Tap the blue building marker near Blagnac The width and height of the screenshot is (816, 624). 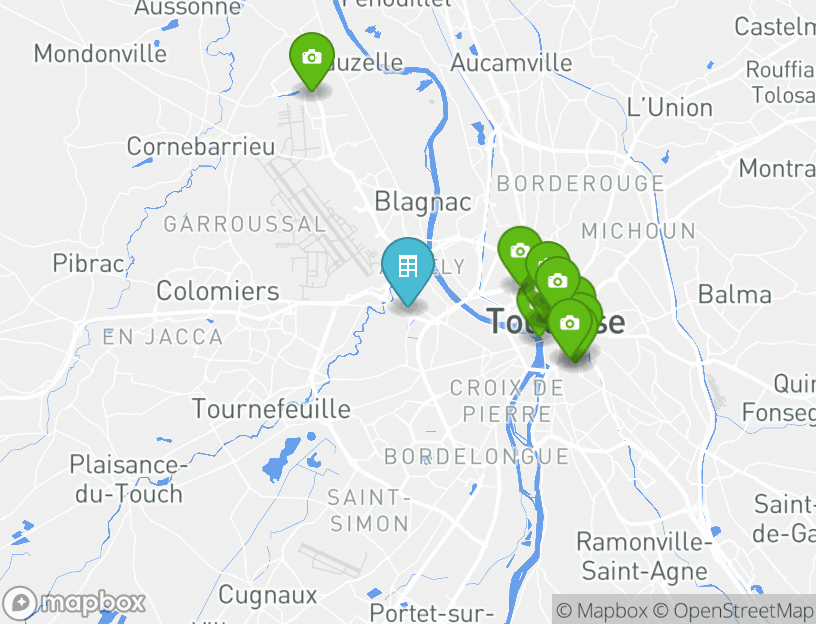pyautogui.click(x=407, y=267)
